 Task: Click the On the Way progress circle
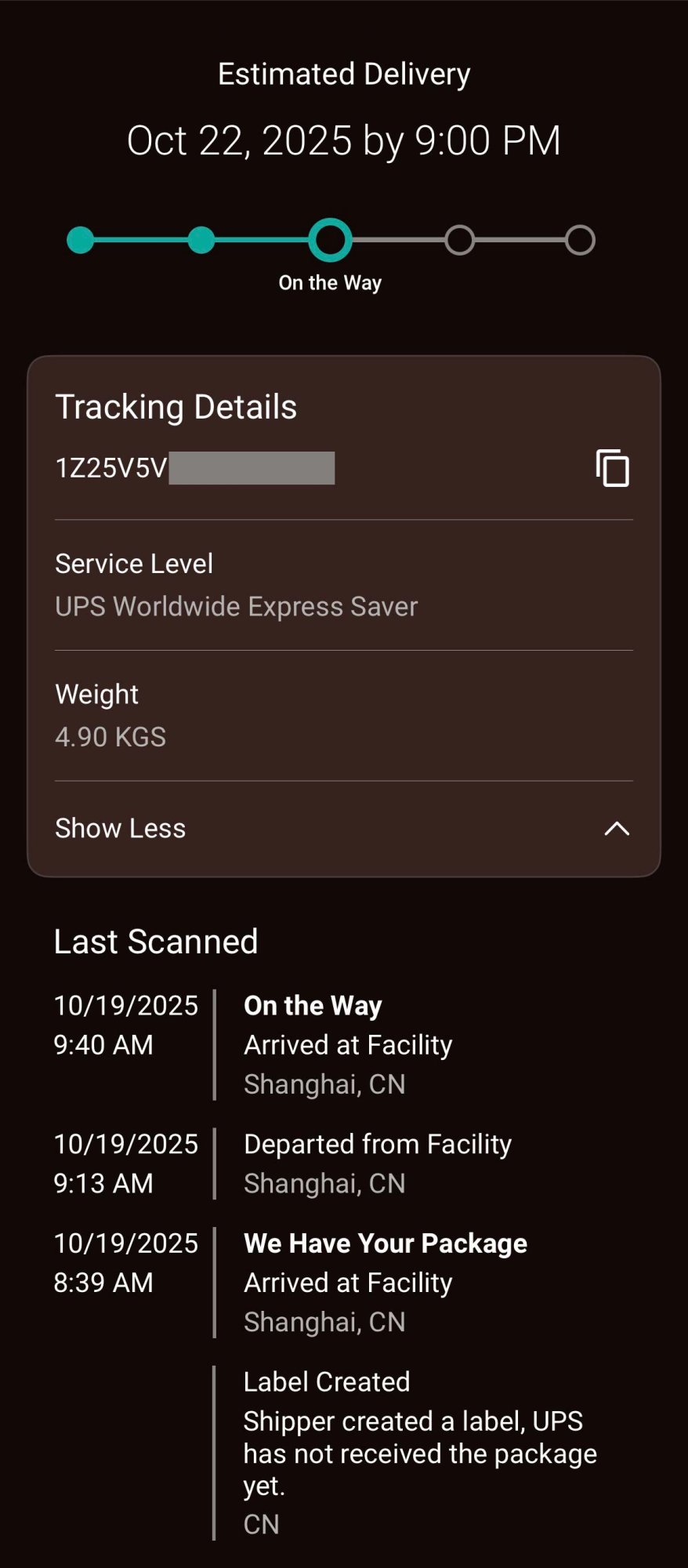point(330,241)
